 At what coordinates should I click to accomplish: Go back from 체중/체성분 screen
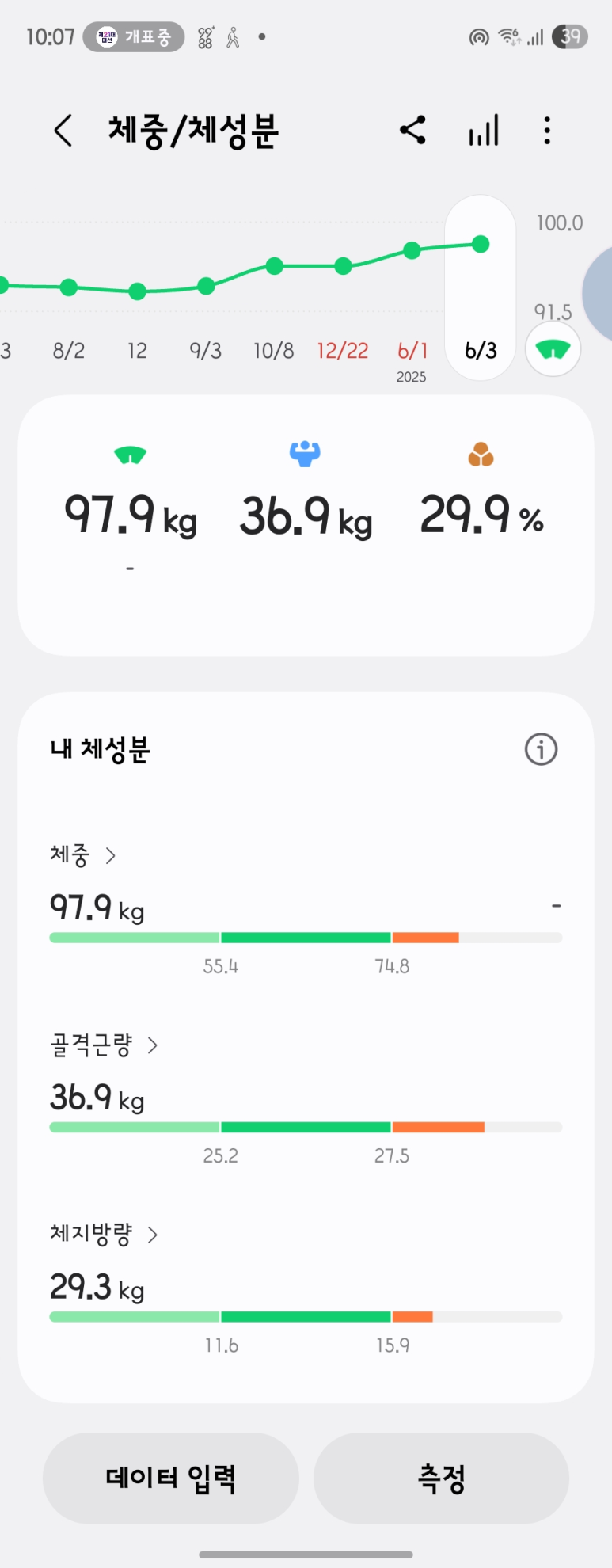click(63, 131)
